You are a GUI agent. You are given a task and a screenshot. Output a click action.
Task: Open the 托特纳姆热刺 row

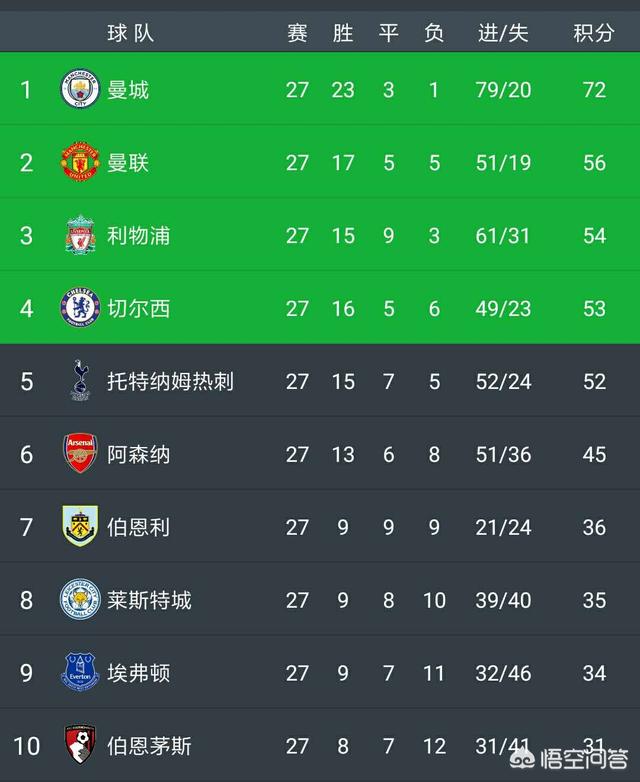(320, 381)
